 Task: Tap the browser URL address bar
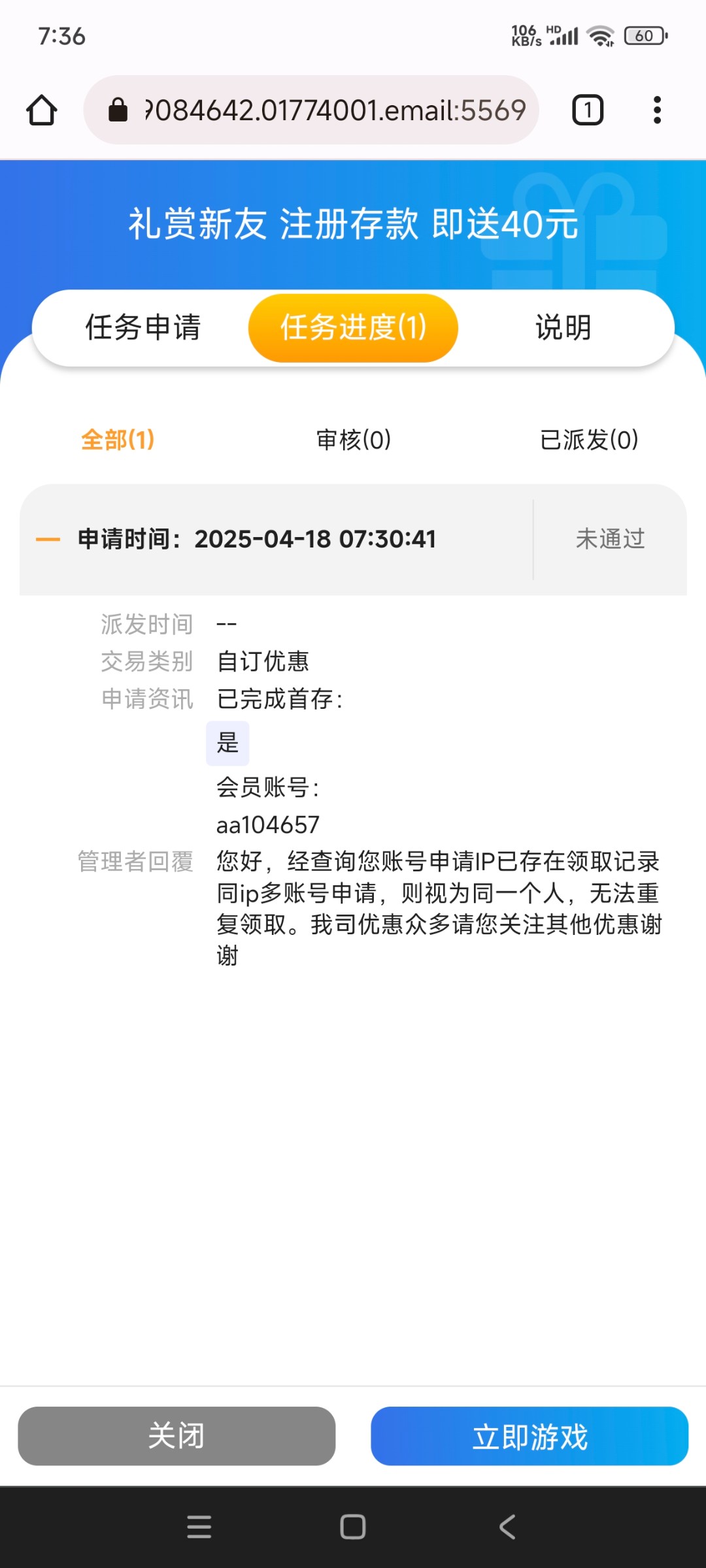[311, 110]
